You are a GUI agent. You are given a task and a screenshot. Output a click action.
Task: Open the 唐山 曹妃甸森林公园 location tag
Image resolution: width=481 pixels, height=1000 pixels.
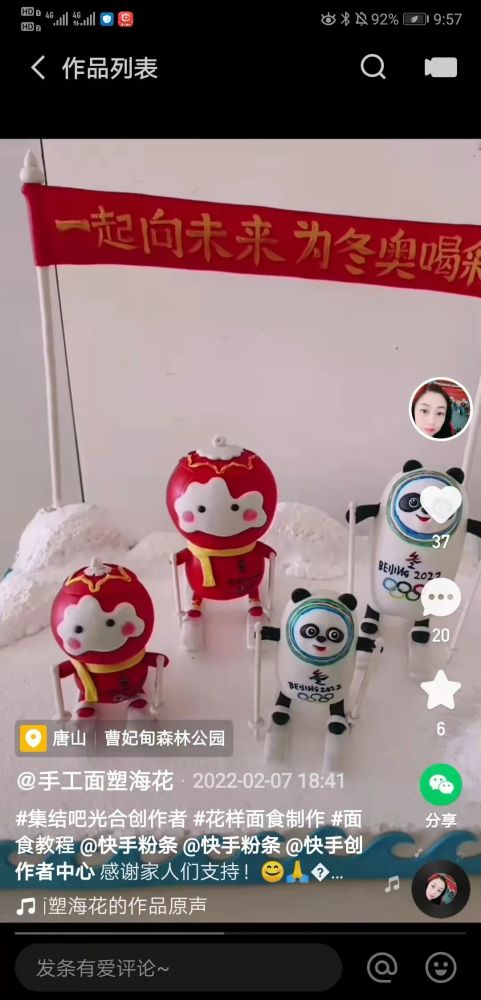(124, 739)
